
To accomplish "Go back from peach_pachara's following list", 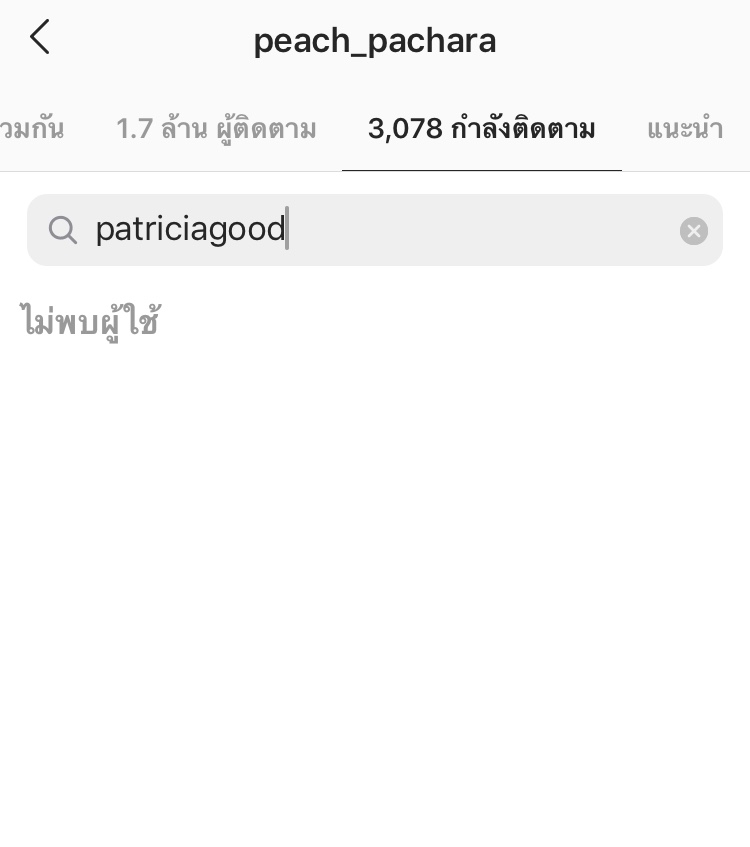I will (40, 38).
